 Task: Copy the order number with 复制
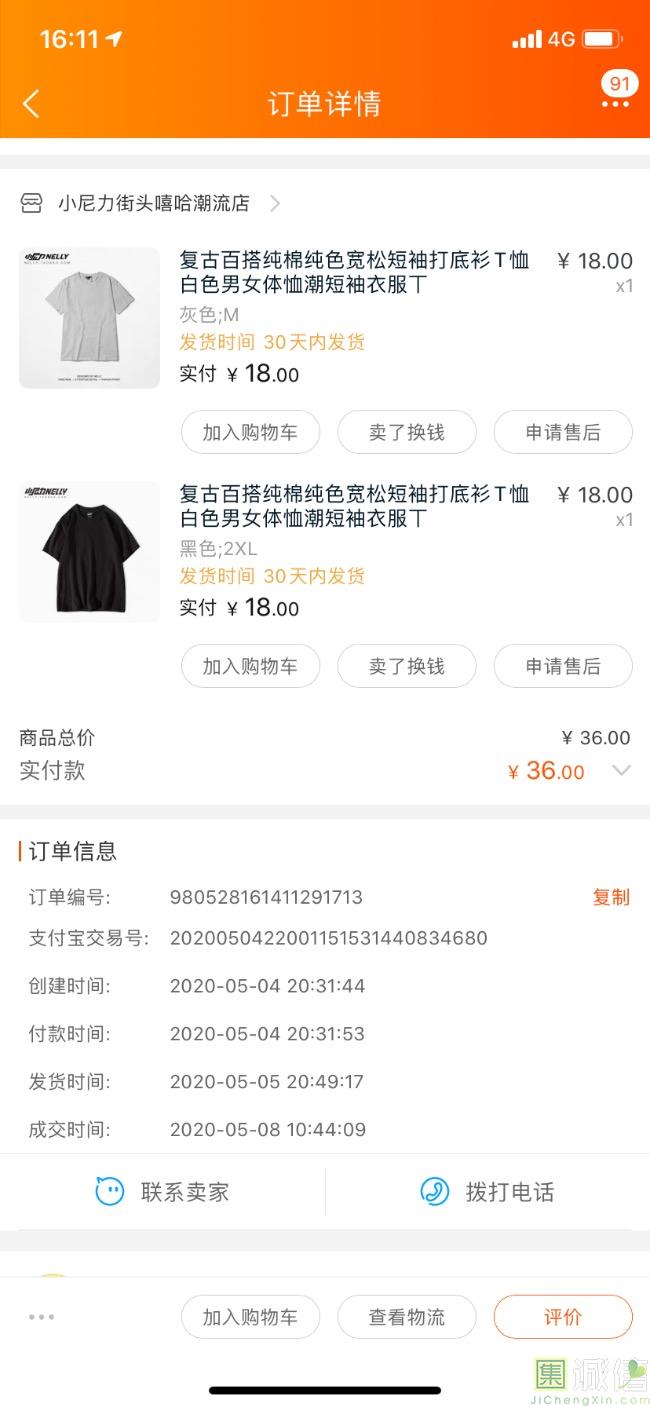point(611,897)
